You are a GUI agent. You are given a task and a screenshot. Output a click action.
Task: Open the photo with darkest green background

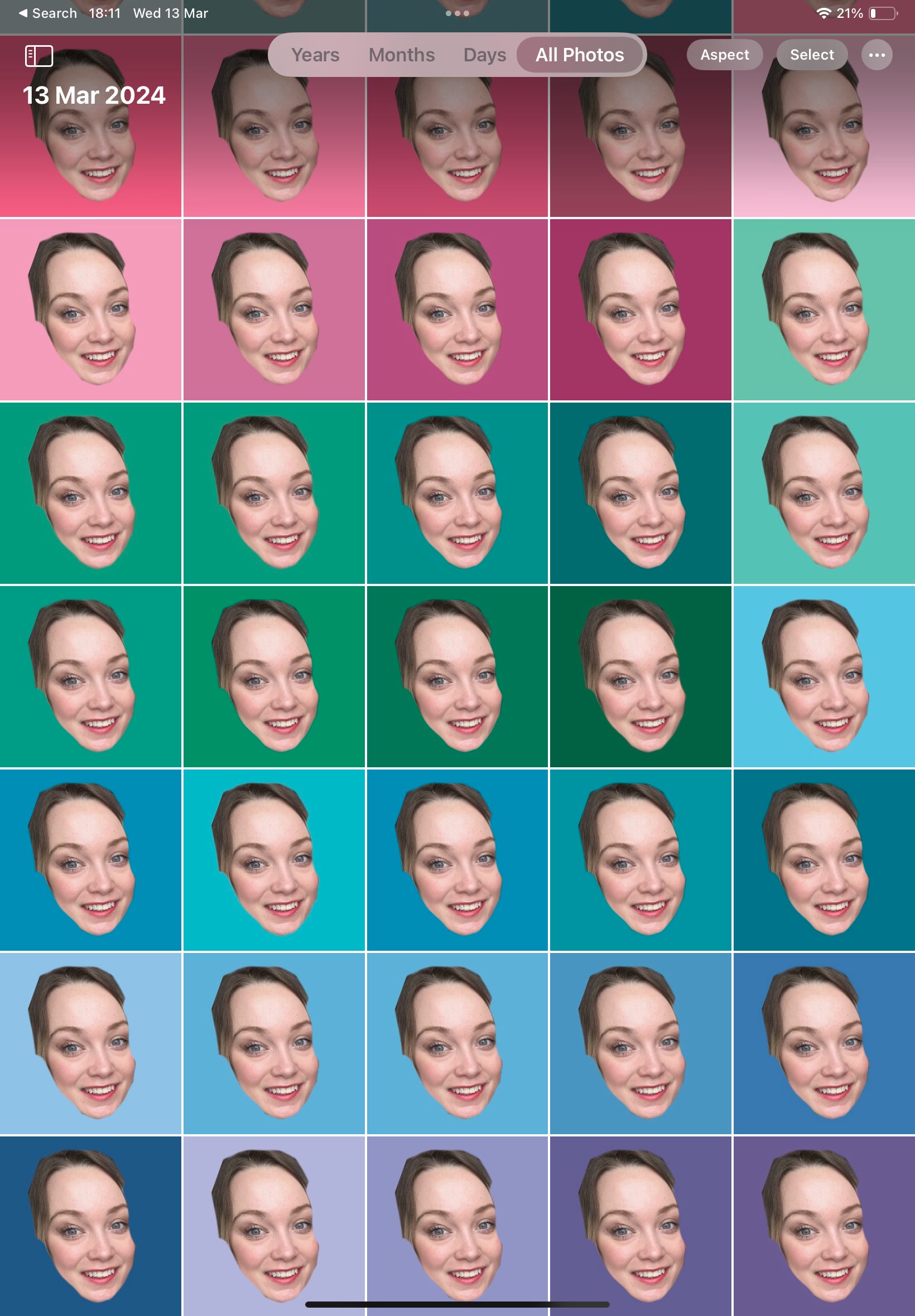641,676
